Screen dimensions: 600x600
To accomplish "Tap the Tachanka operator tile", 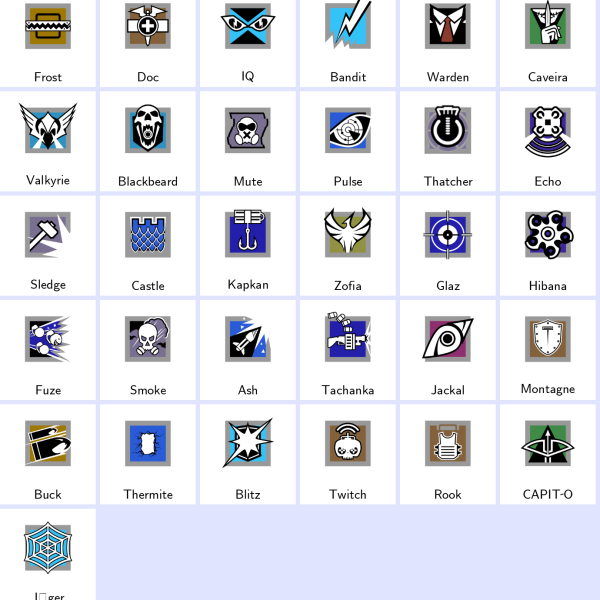I will [x=348, y=348].
